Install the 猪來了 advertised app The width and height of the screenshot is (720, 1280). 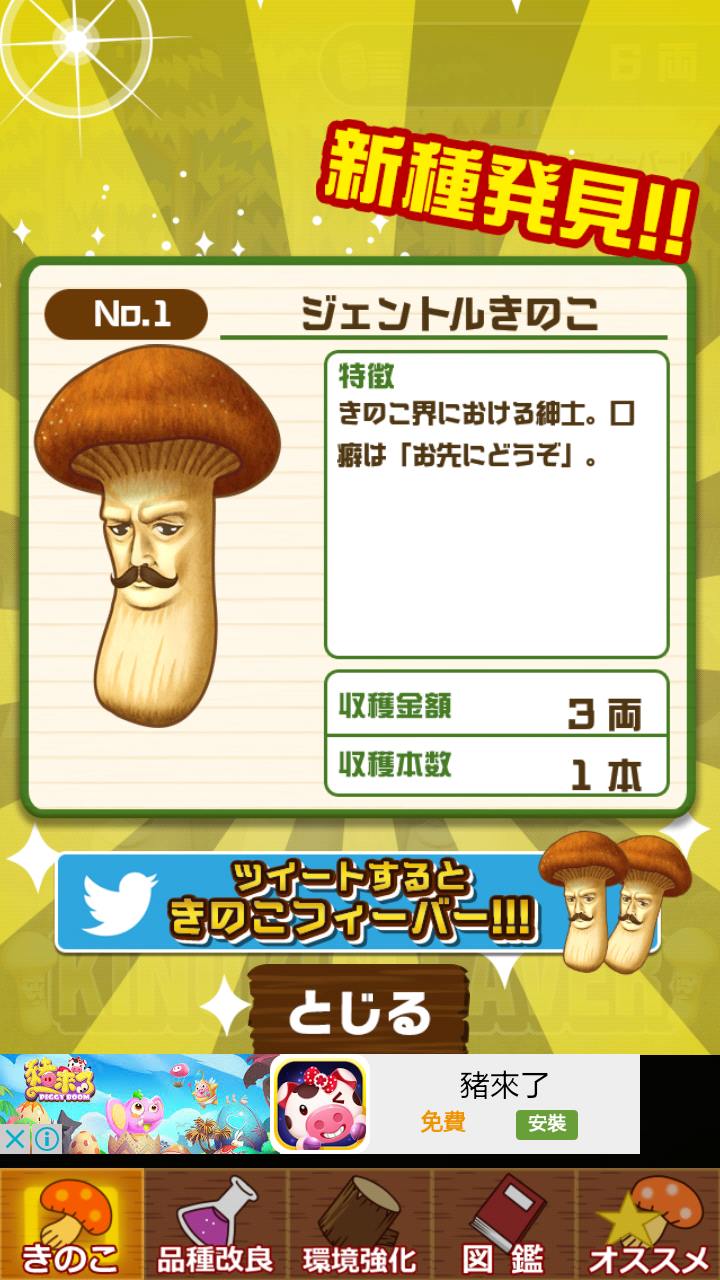click(547, 1123)
